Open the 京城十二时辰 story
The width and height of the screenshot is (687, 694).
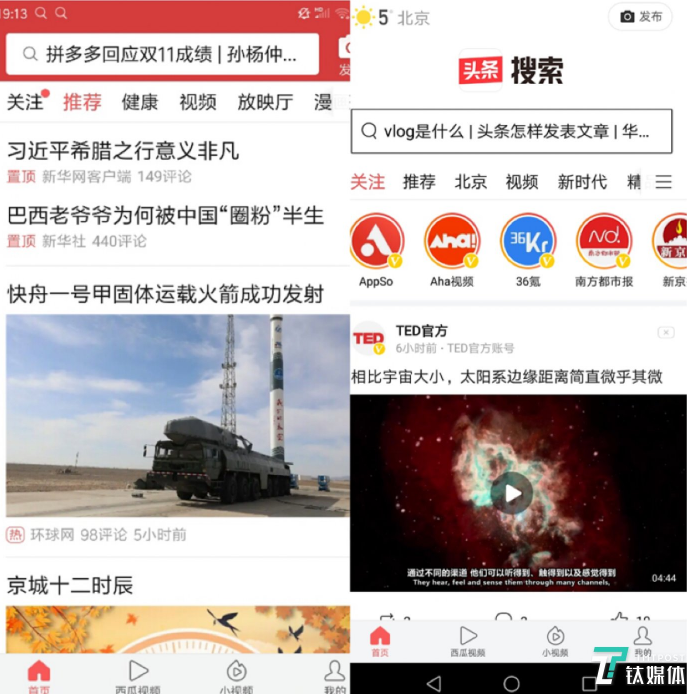pyautogui.click(x=70, y=585)
